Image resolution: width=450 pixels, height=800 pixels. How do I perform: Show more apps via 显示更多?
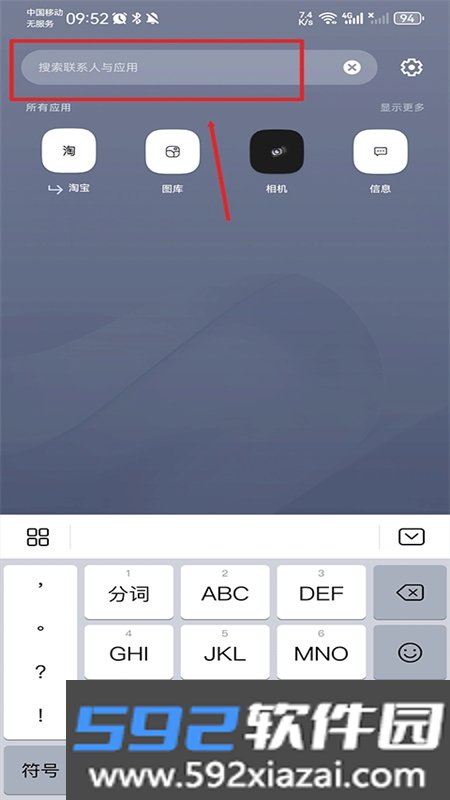point(402,108)
